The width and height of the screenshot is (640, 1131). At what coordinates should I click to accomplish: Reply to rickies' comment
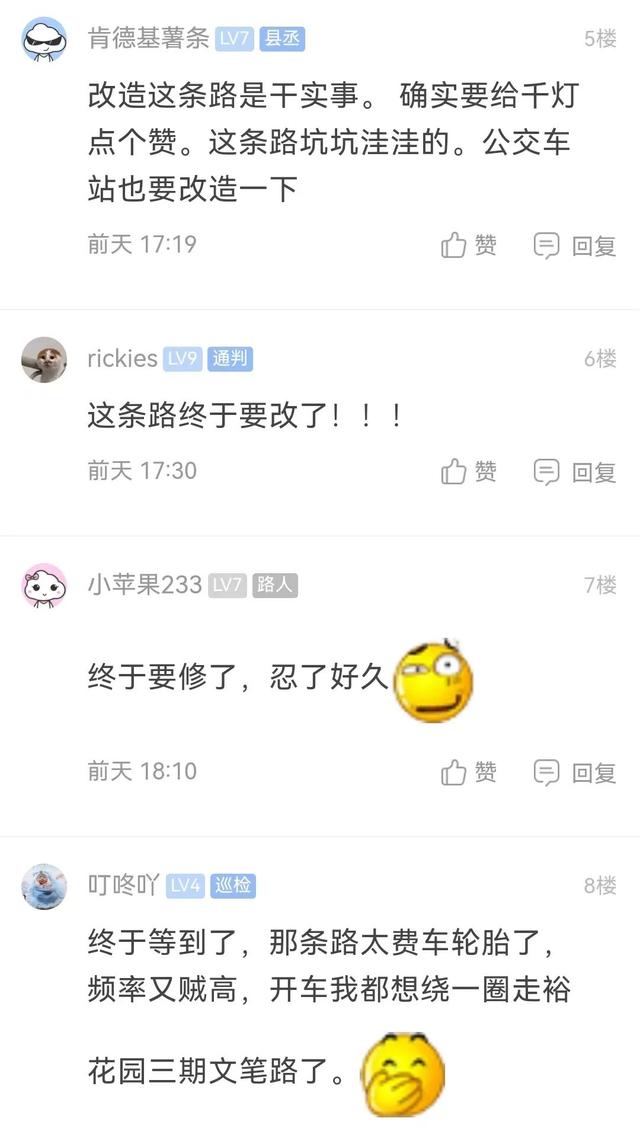click(x=575, y=471)
